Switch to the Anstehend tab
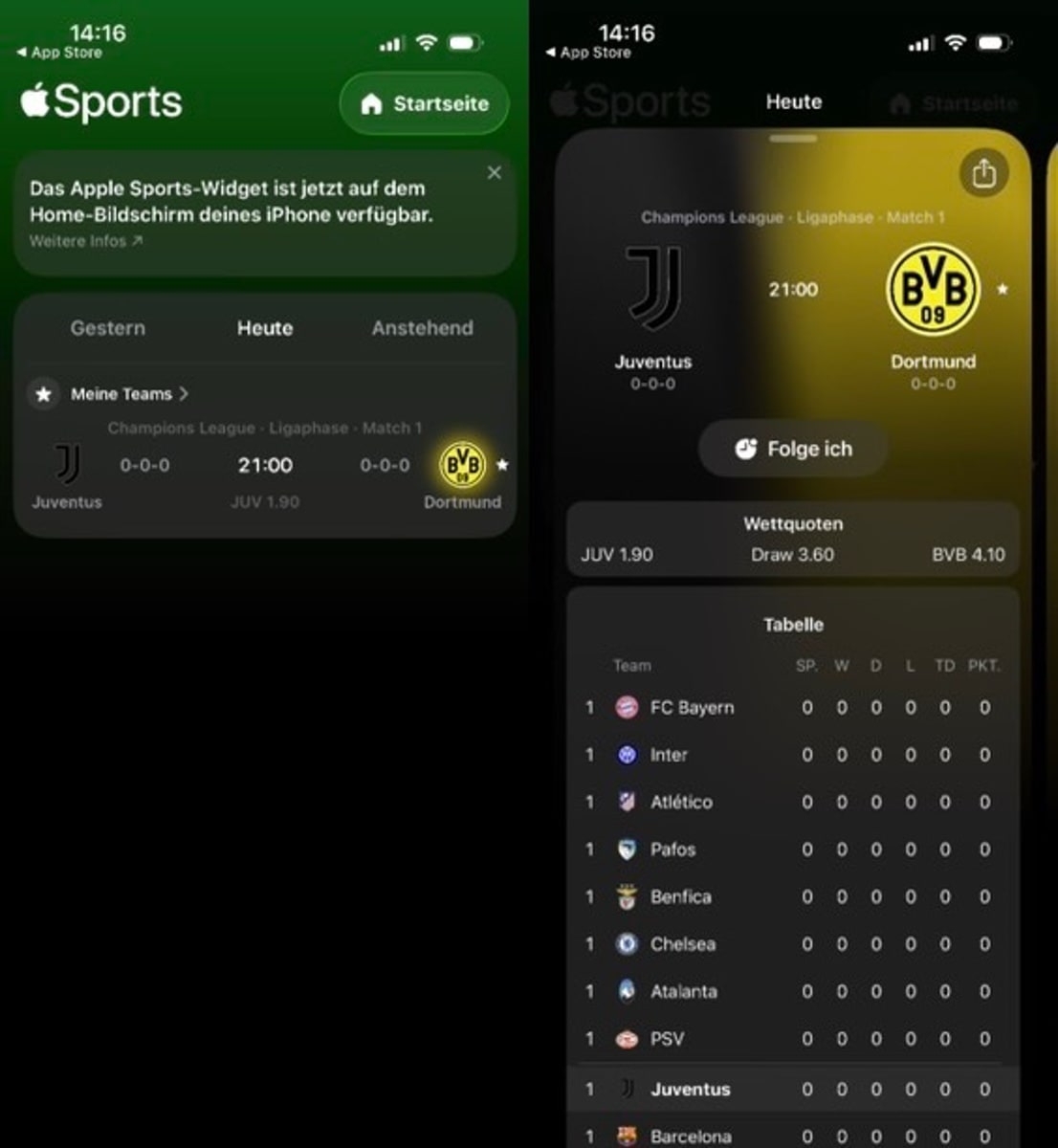 point(422,328)
